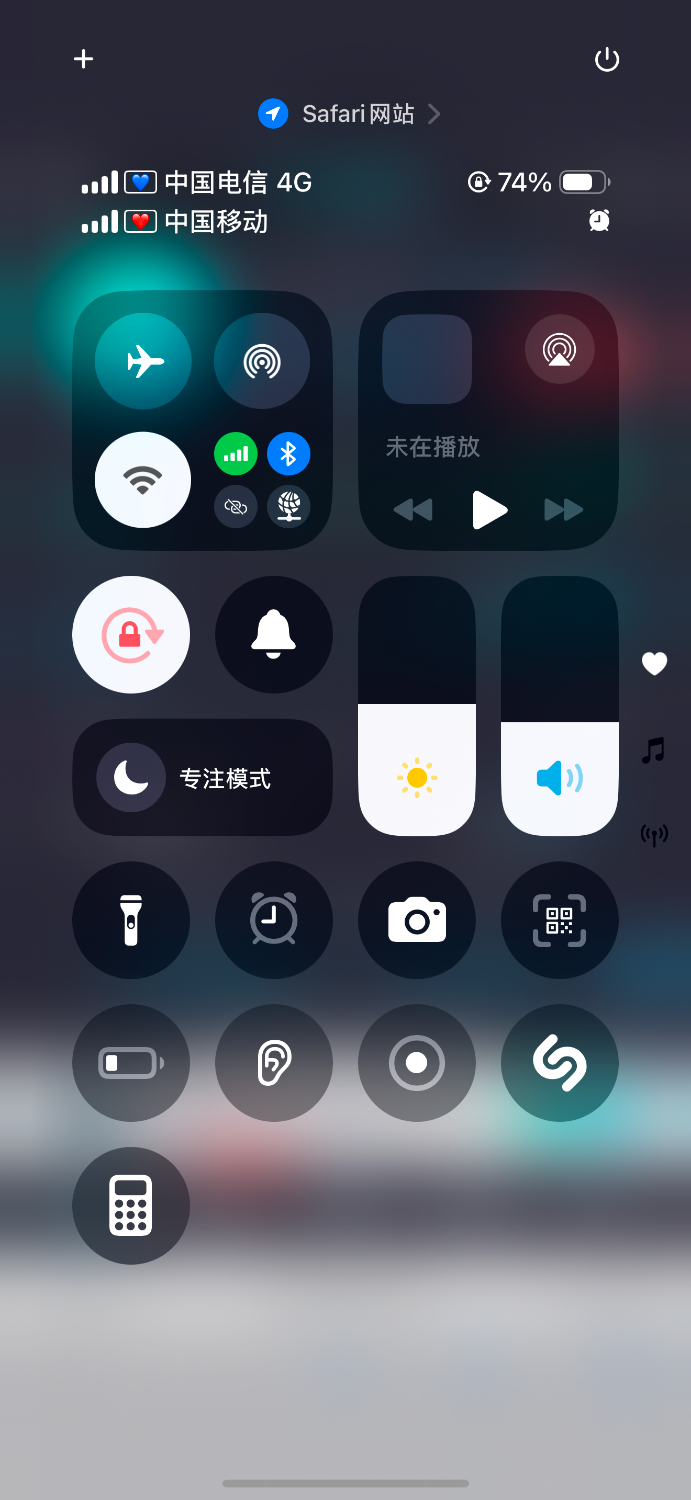Launch the camera
The height and width of the screenshot is (1500, 691).
click(417, 920)
